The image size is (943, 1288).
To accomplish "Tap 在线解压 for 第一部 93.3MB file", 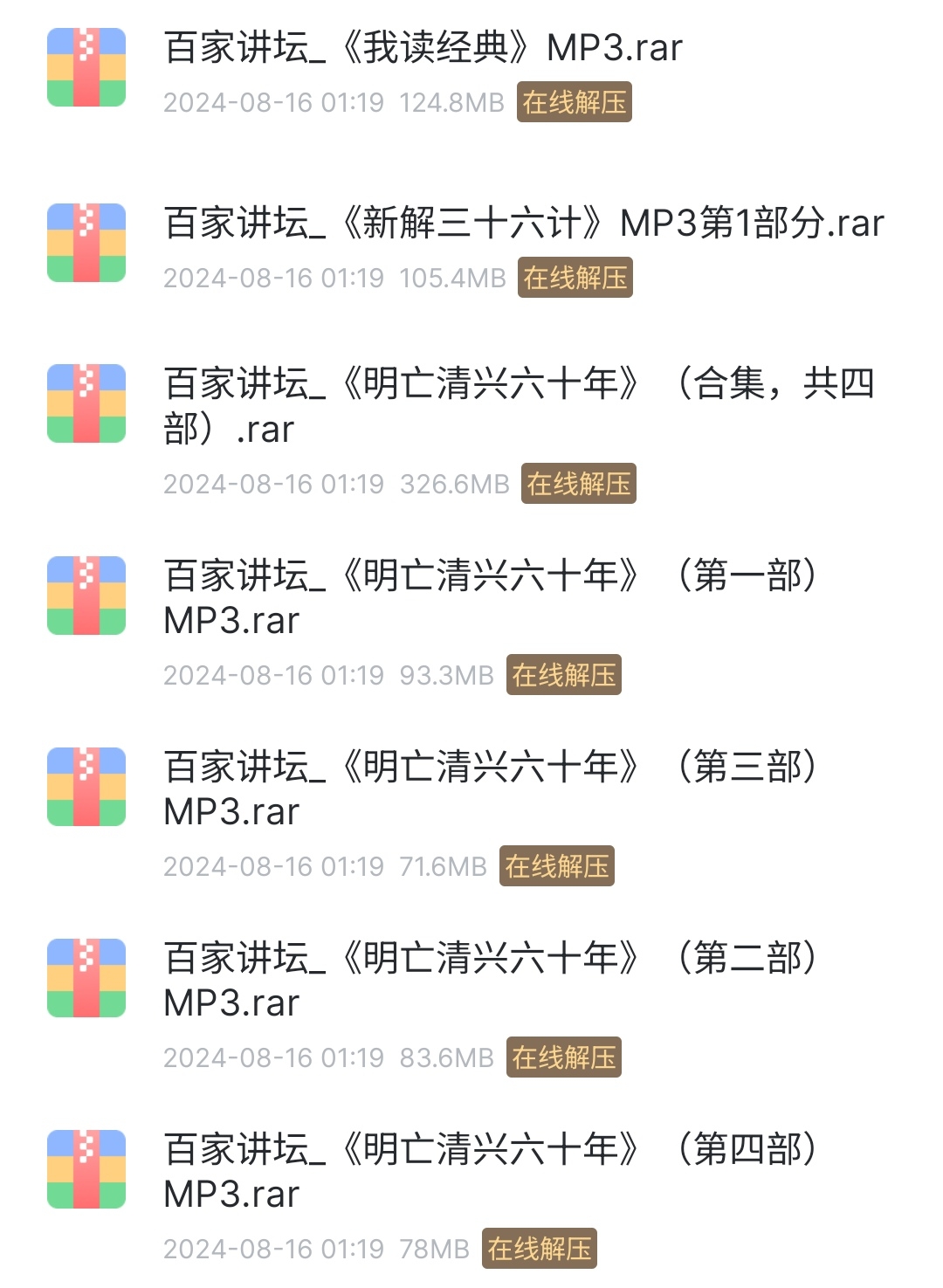I will [x=564, y=676].
